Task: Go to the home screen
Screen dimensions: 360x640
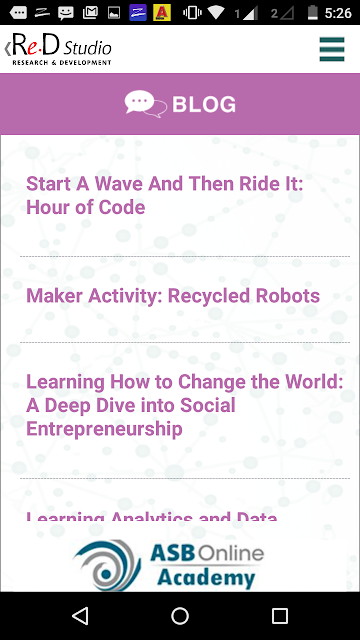Action: click(x=180, y=616)
